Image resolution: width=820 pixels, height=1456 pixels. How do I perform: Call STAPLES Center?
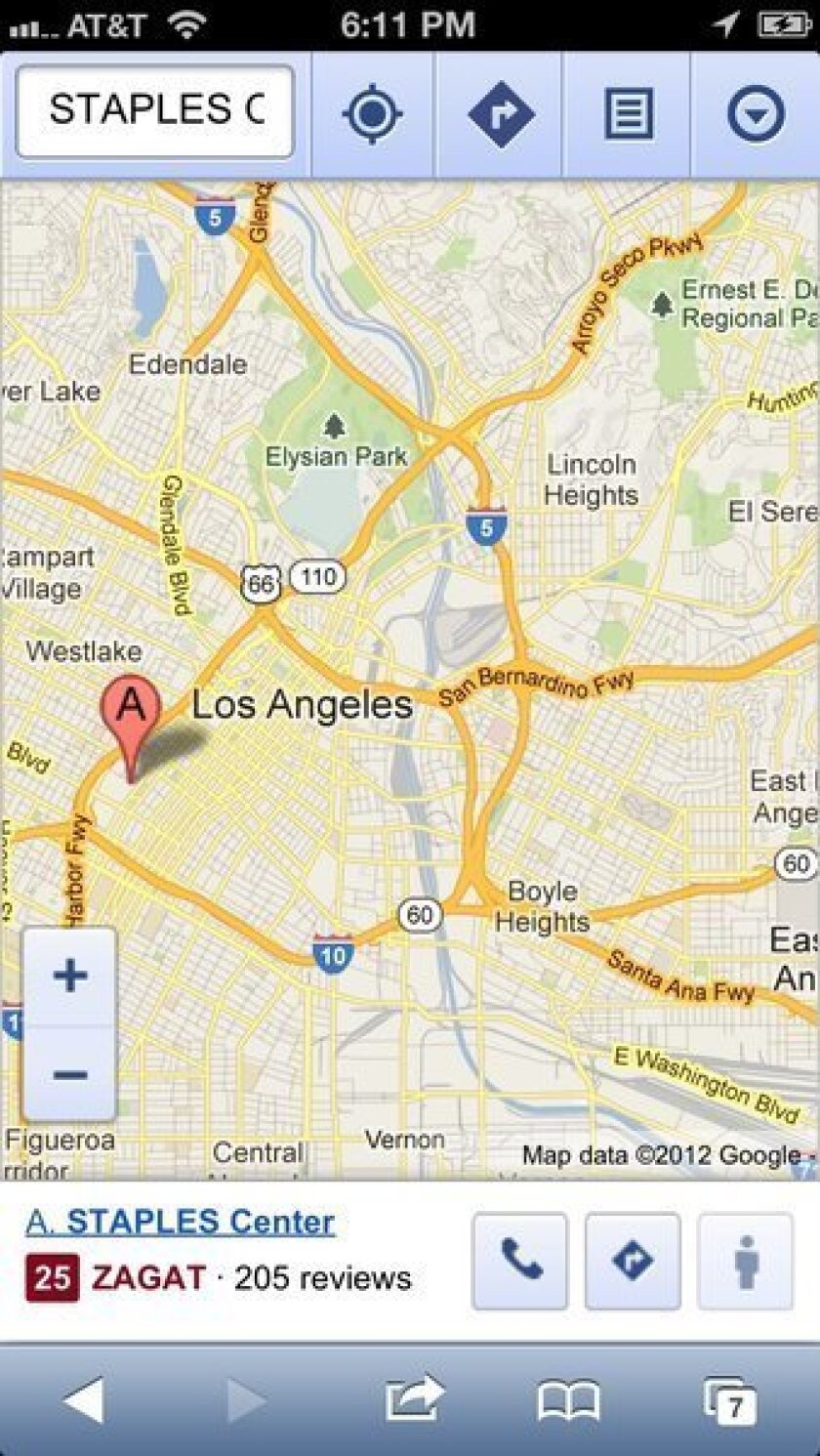pos(519,1262)
